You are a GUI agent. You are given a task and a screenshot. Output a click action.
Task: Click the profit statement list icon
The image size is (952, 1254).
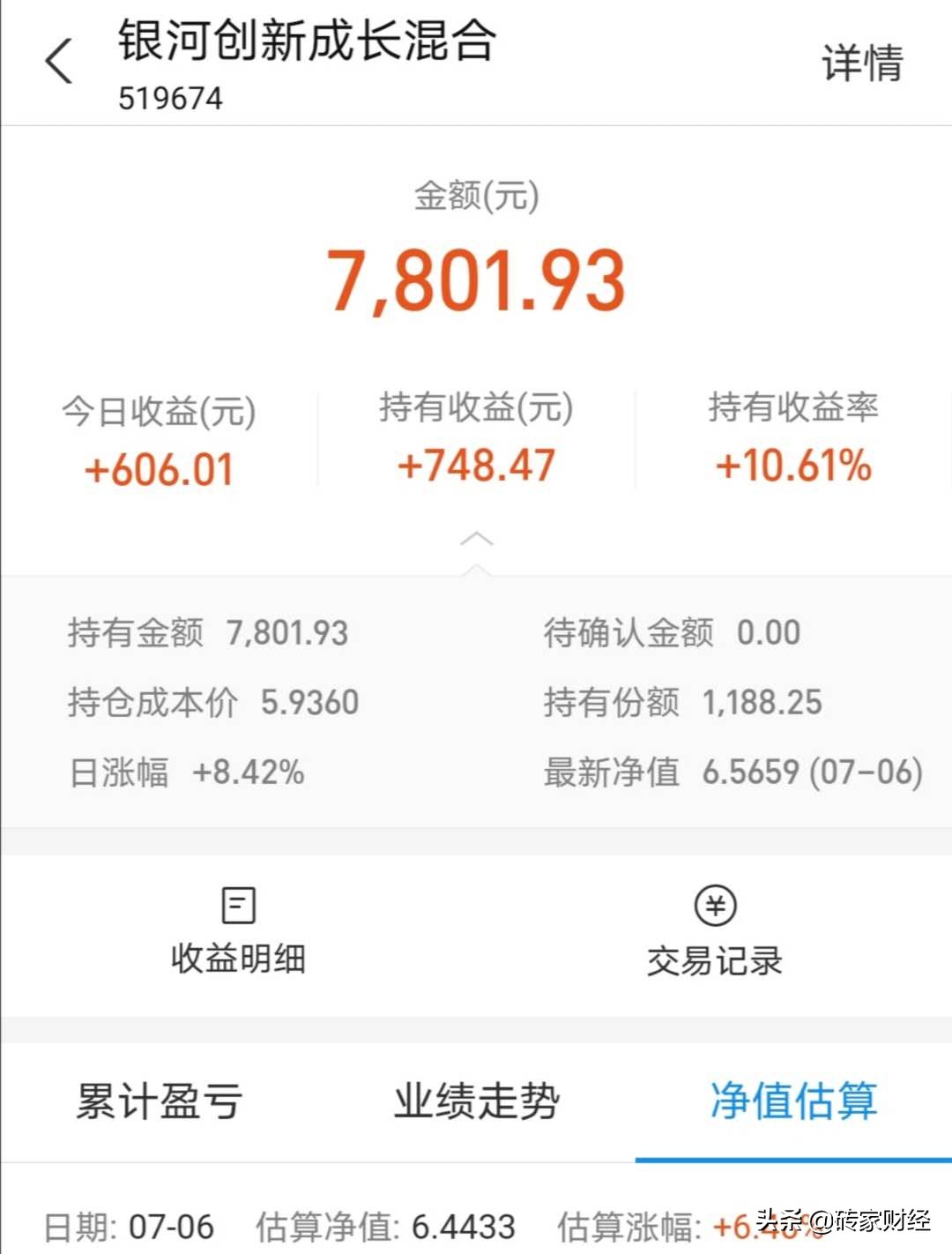(236, 905)
